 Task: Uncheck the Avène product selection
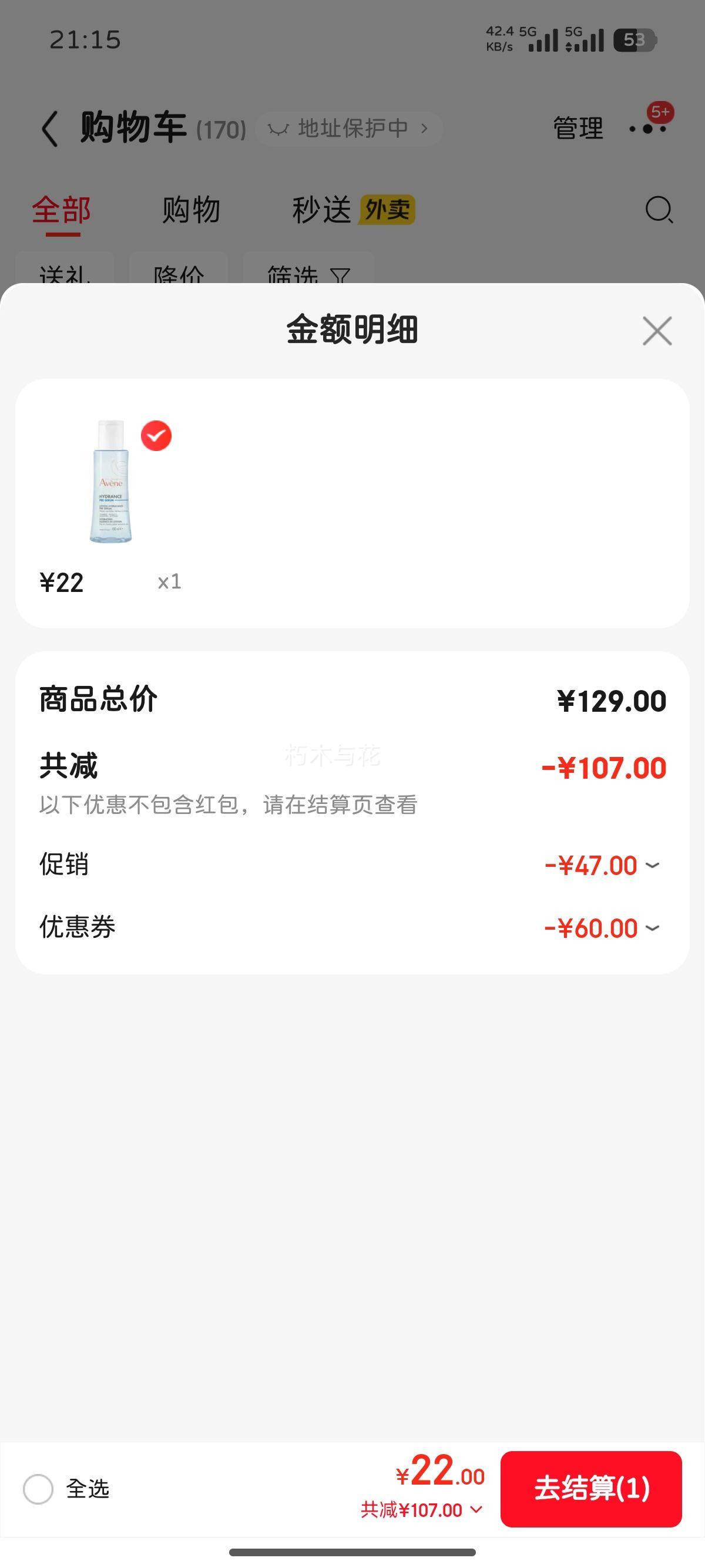point(156,436)
